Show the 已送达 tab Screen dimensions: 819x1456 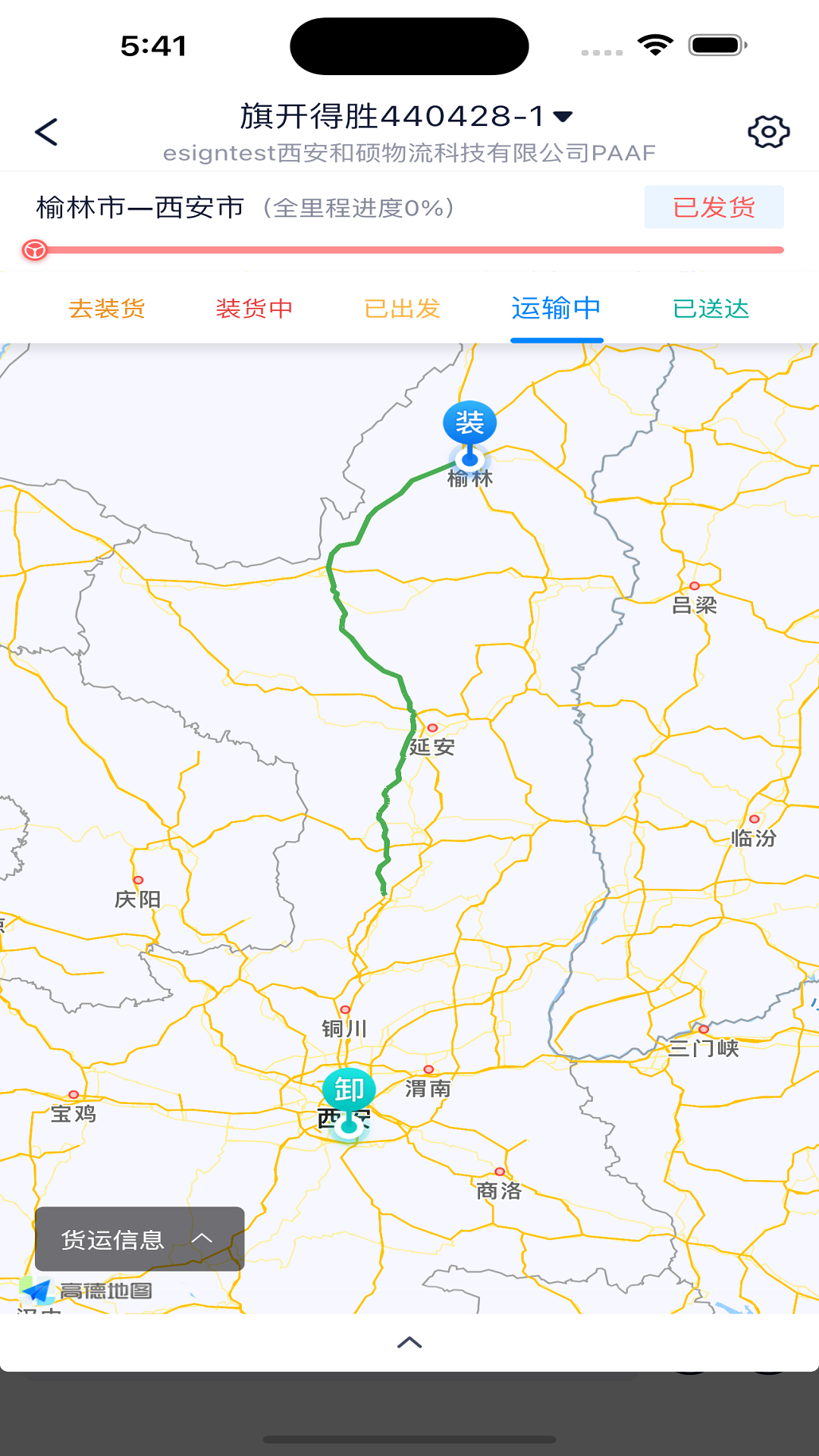click(711, 309)
